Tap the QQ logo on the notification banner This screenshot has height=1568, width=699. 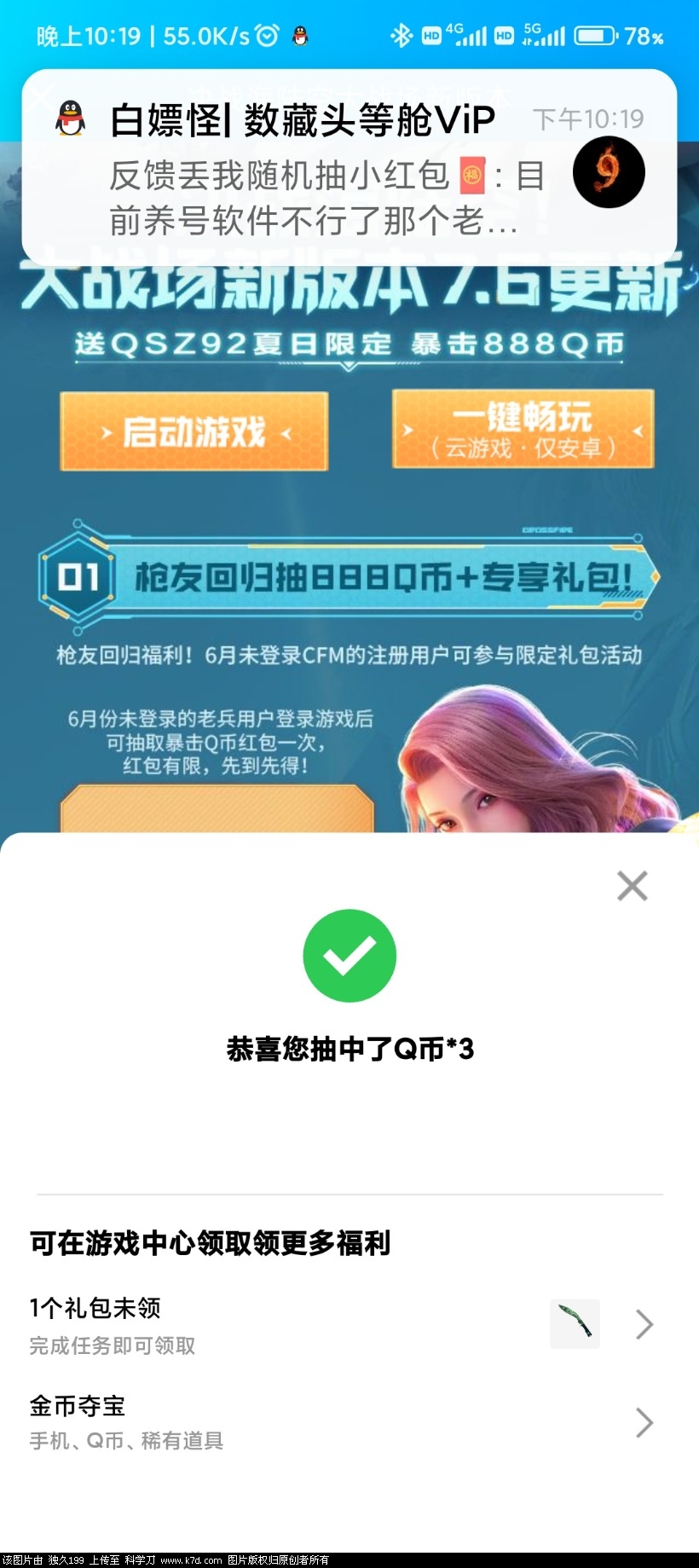pos(72,119)
